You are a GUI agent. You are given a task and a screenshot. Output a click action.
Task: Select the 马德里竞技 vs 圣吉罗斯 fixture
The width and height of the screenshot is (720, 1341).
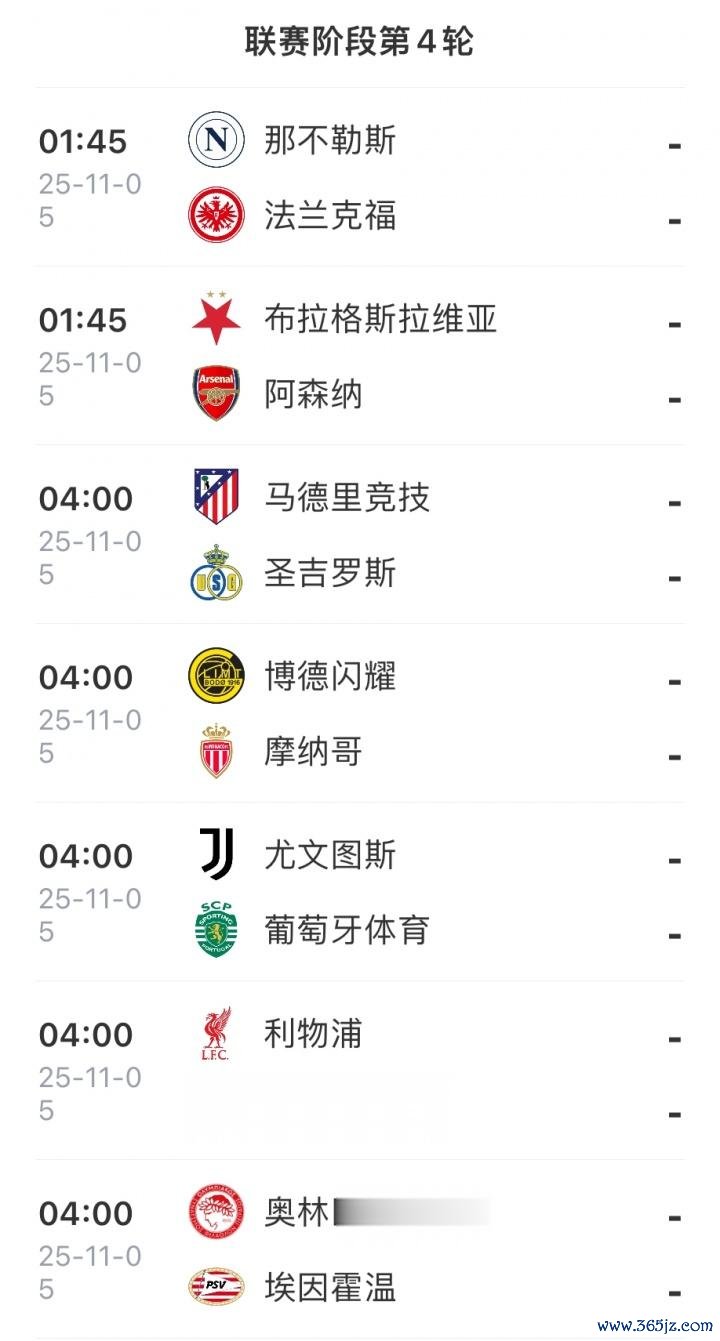point(360,535)
